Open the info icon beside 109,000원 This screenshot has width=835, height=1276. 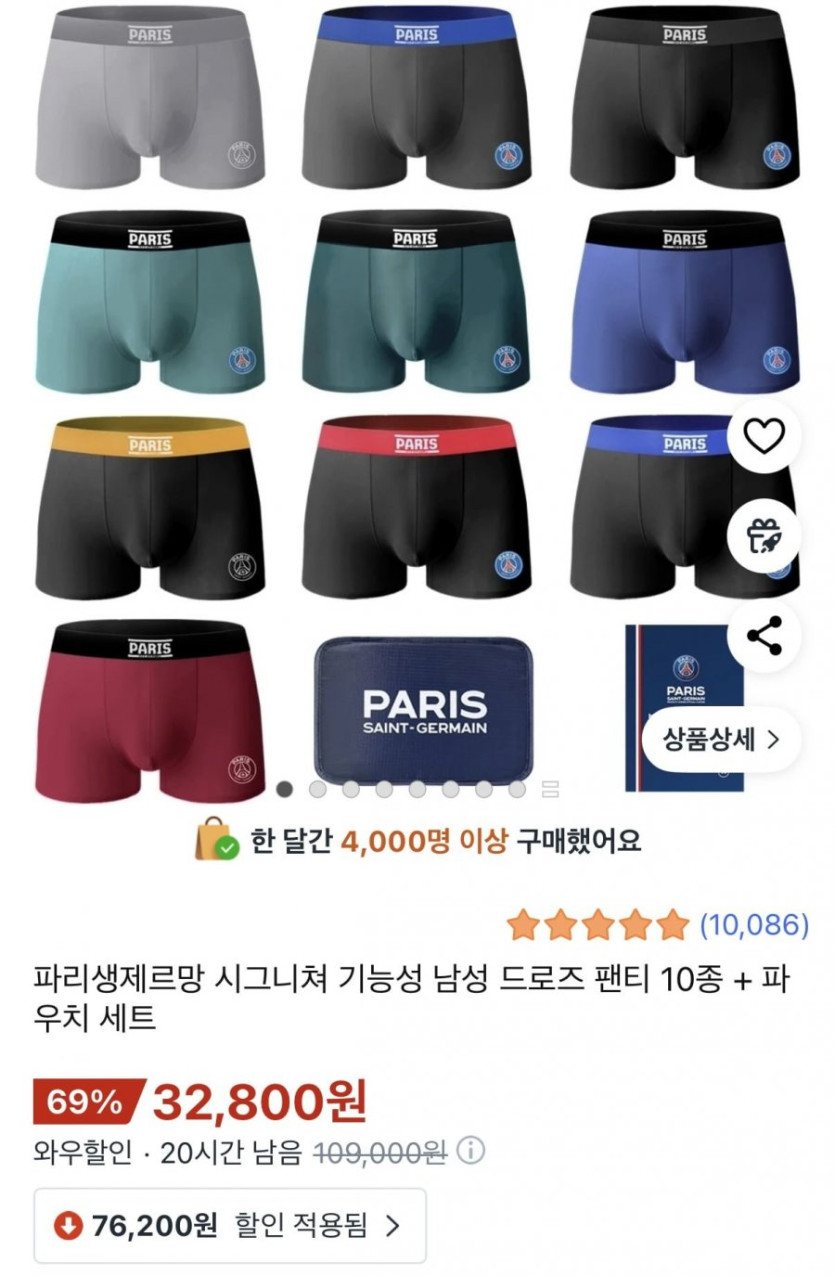(x=470, y=1152)
